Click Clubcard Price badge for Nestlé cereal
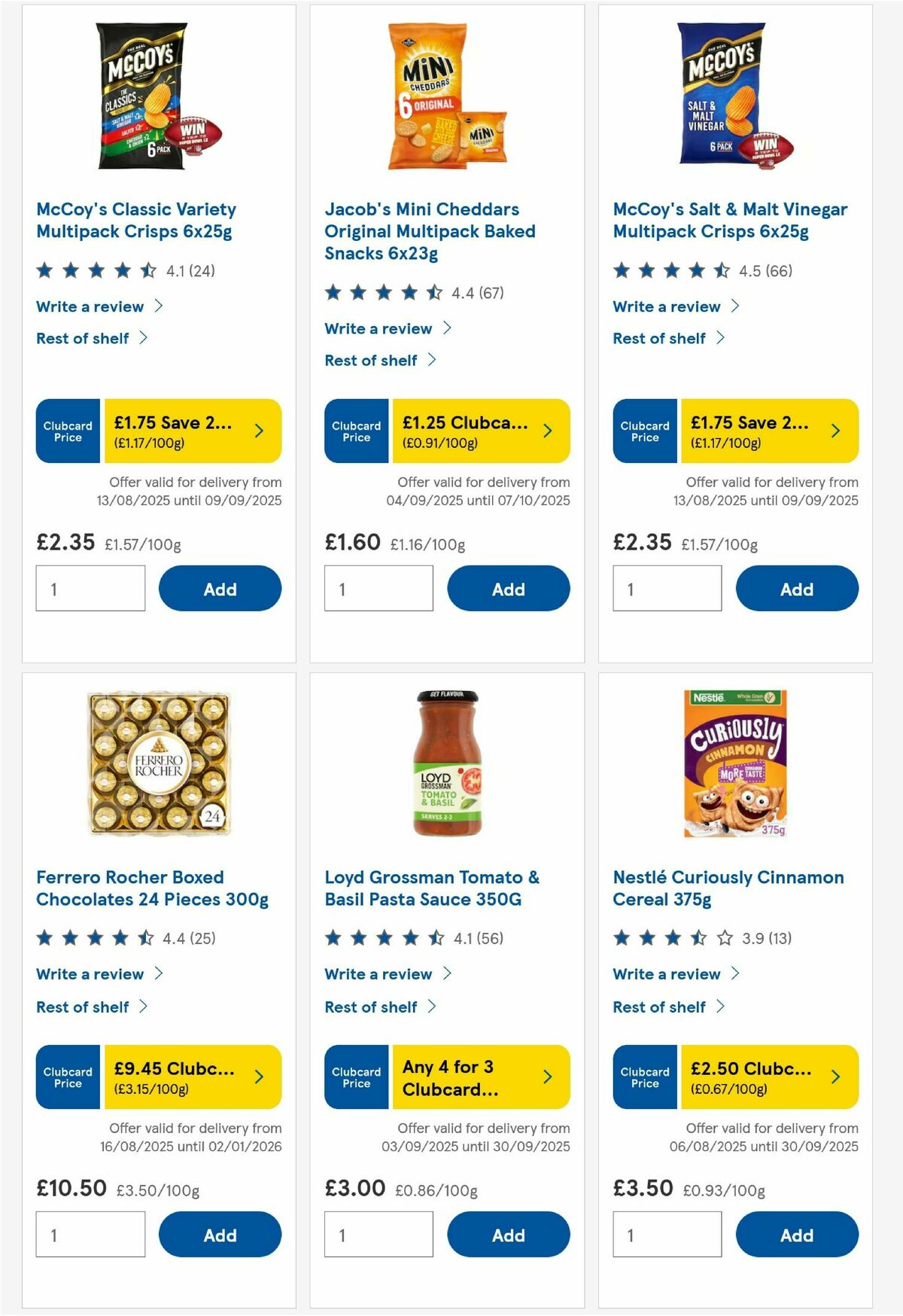This screenshot has height=1316, width=903. click(644, 1077)
